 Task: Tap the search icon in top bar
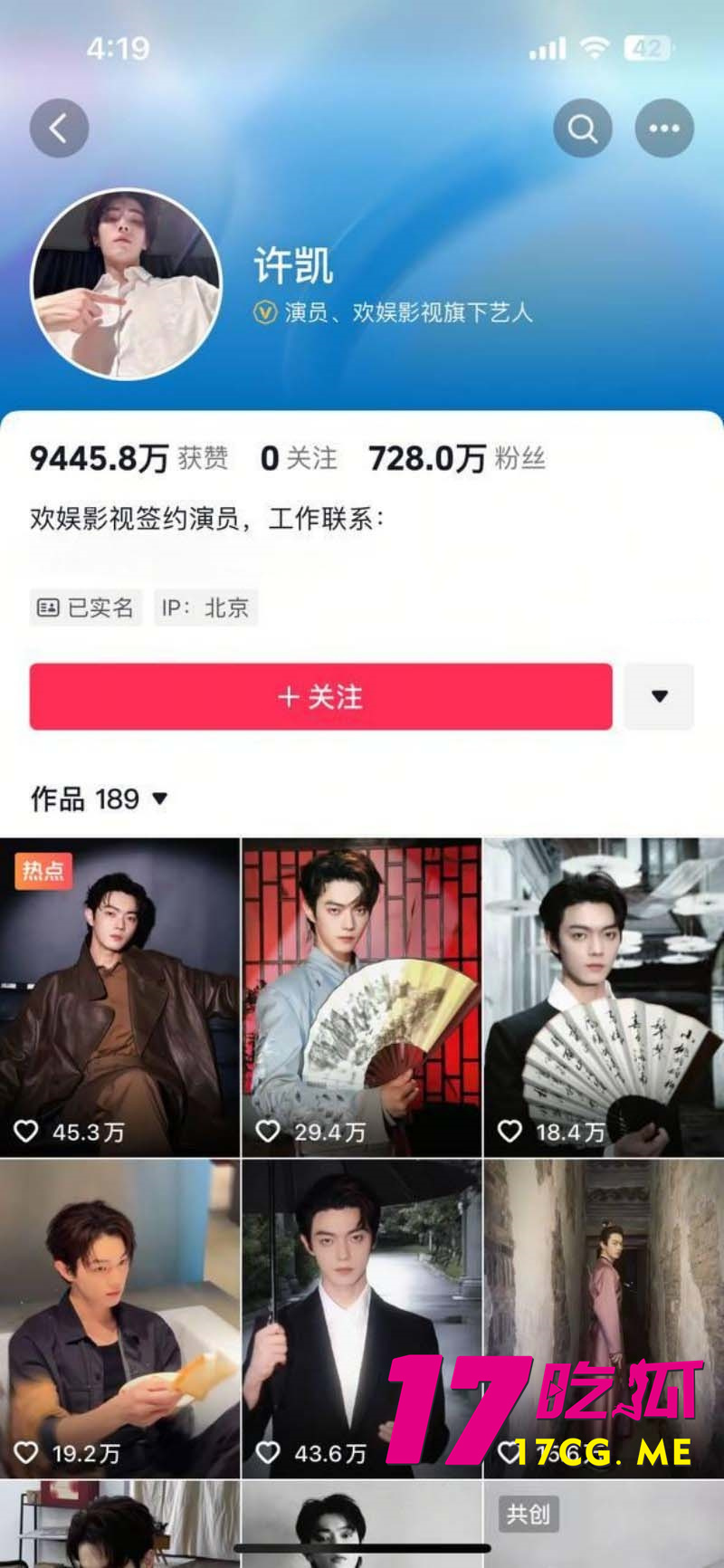click(583, 128)
